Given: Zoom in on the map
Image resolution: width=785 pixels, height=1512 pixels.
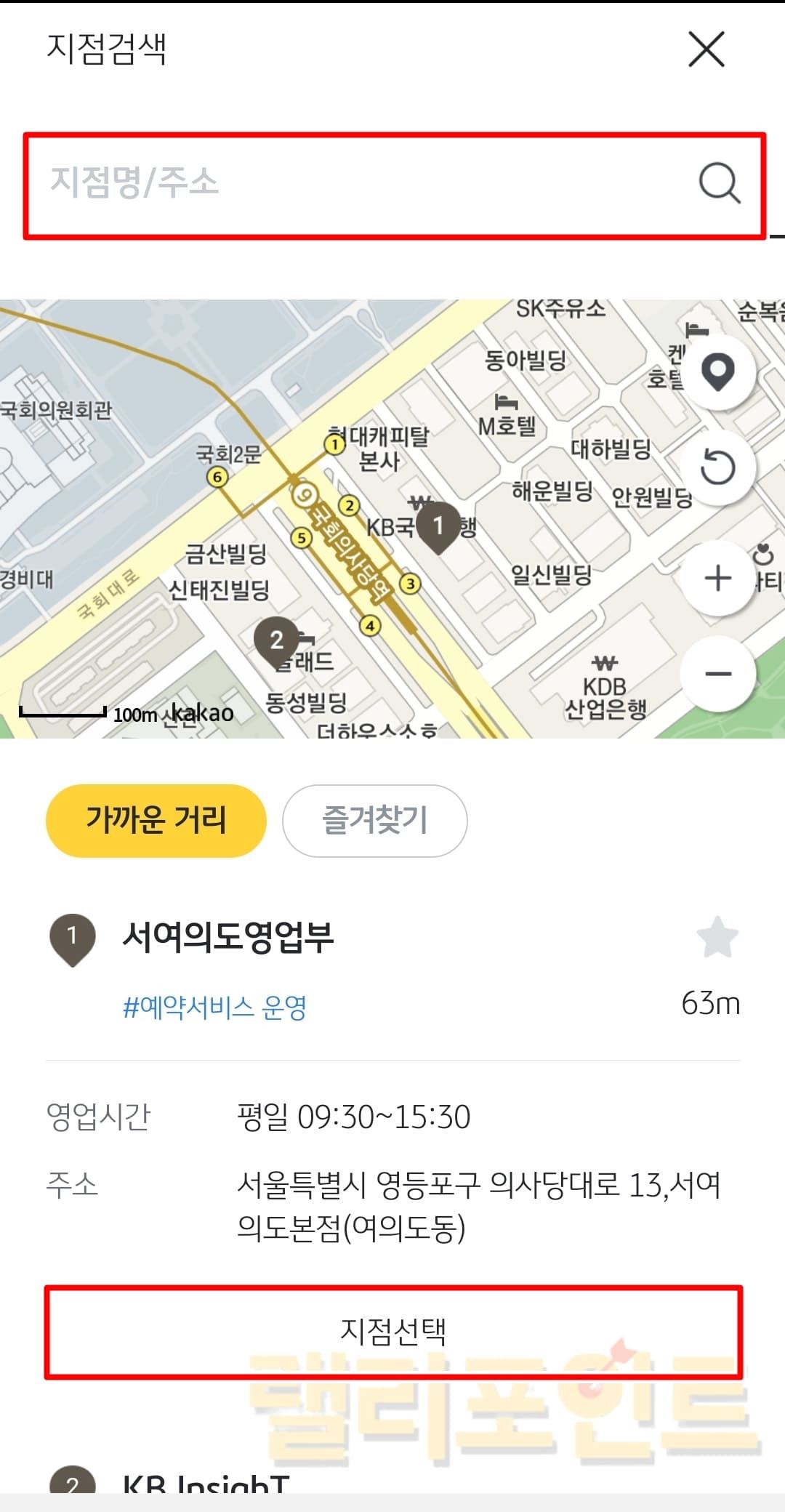Looking at the screenshot, I should click(x=718, y=579).
